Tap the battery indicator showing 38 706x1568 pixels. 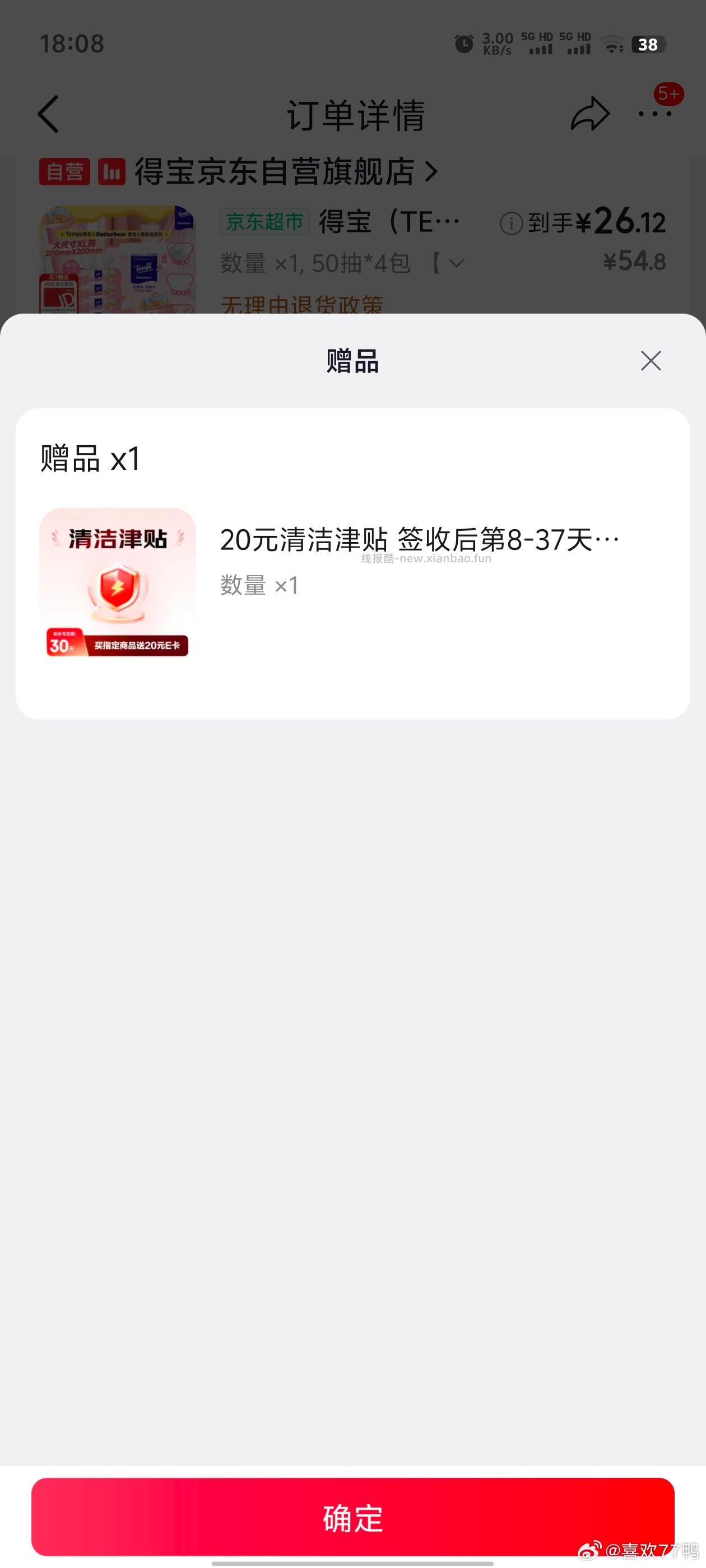tap(648, 44)
